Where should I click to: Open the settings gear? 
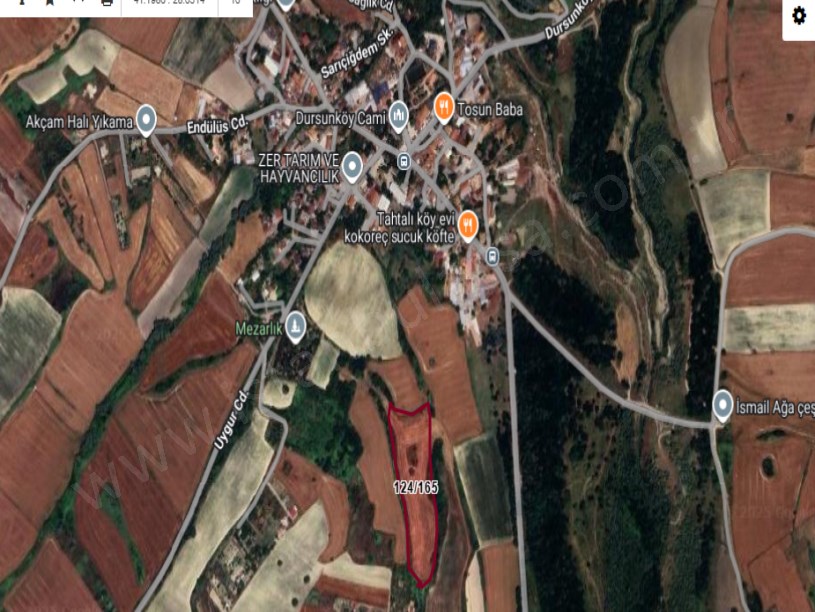798,15
